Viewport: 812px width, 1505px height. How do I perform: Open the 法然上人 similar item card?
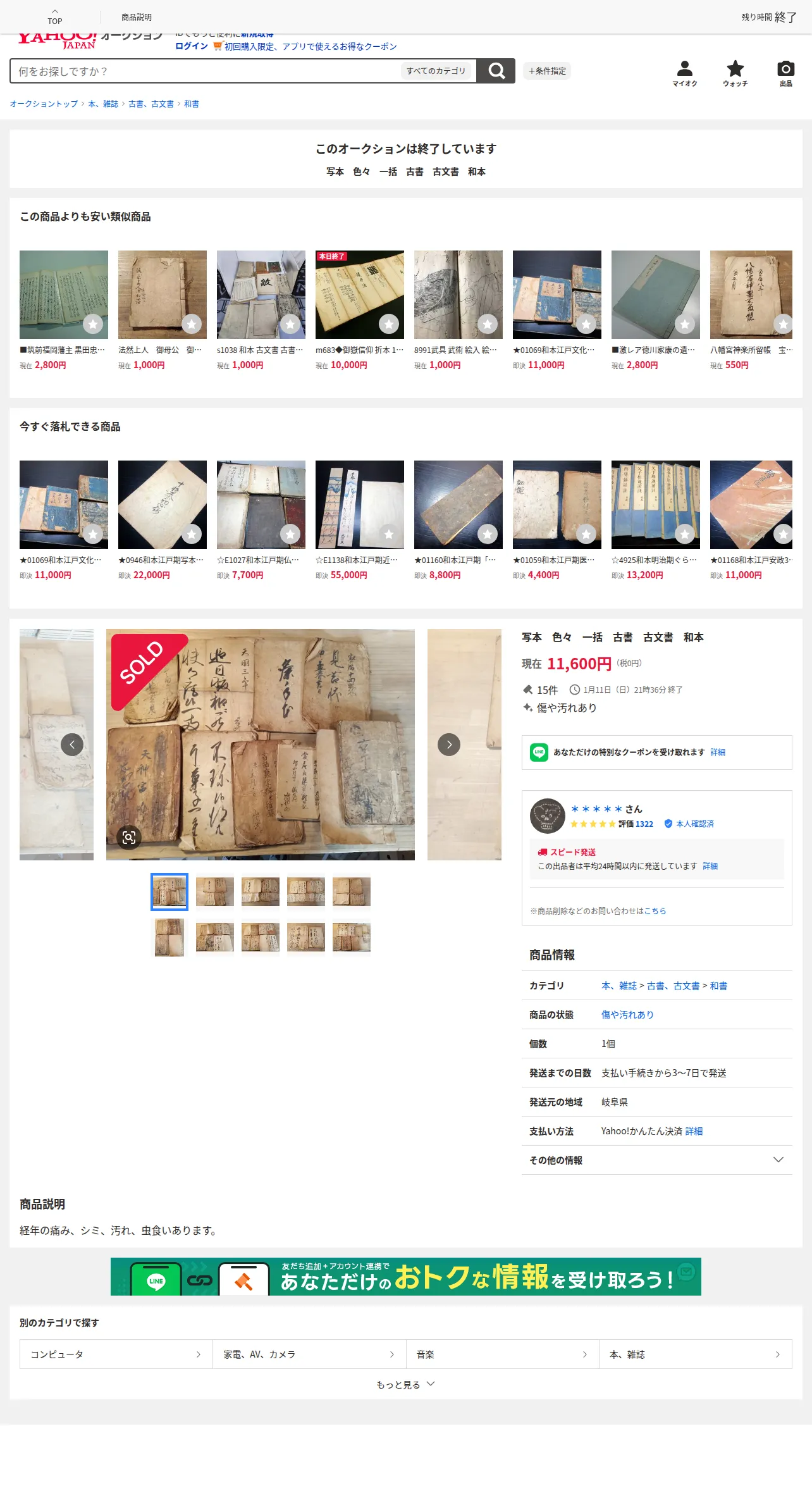[x=163, y=310]
